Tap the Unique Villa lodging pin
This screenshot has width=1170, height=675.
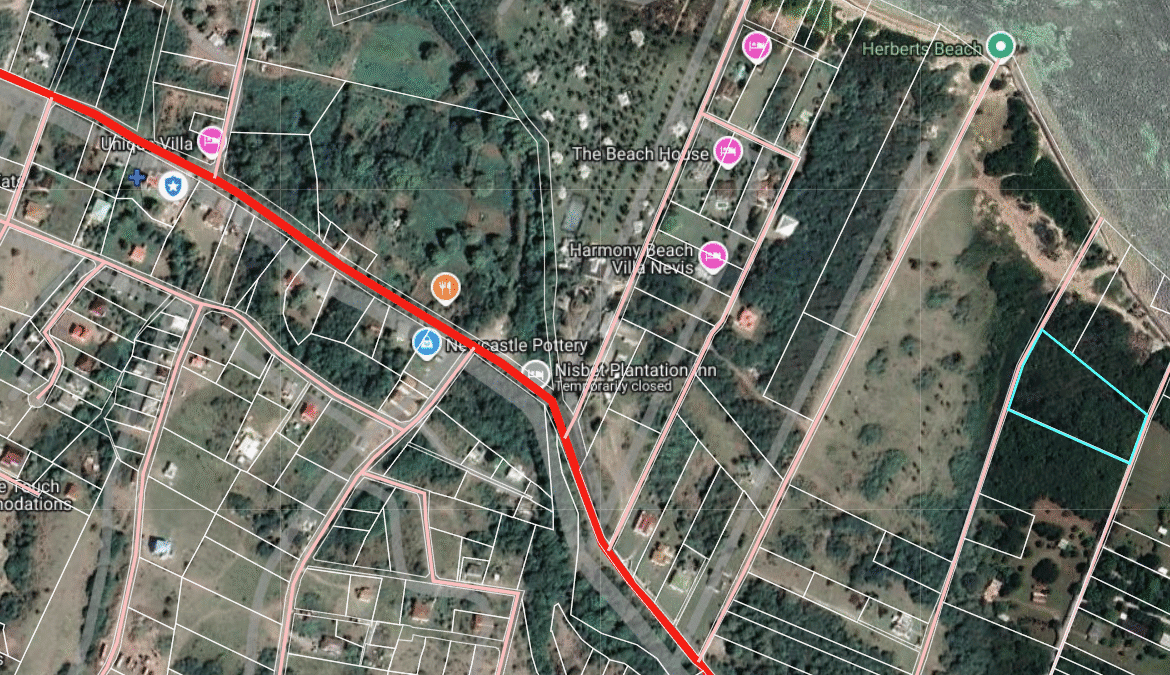point(210,141)
